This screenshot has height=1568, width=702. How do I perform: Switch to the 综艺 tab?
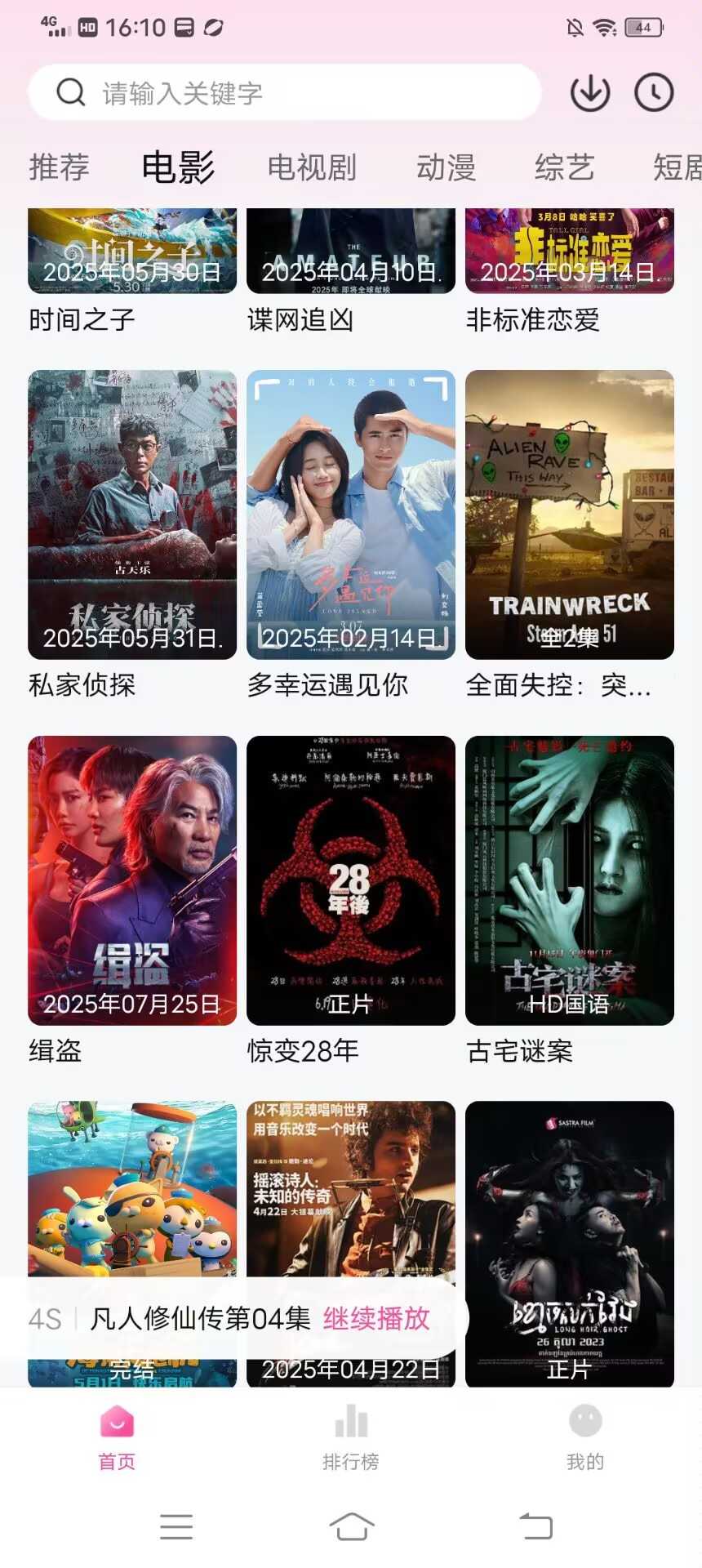564,167
